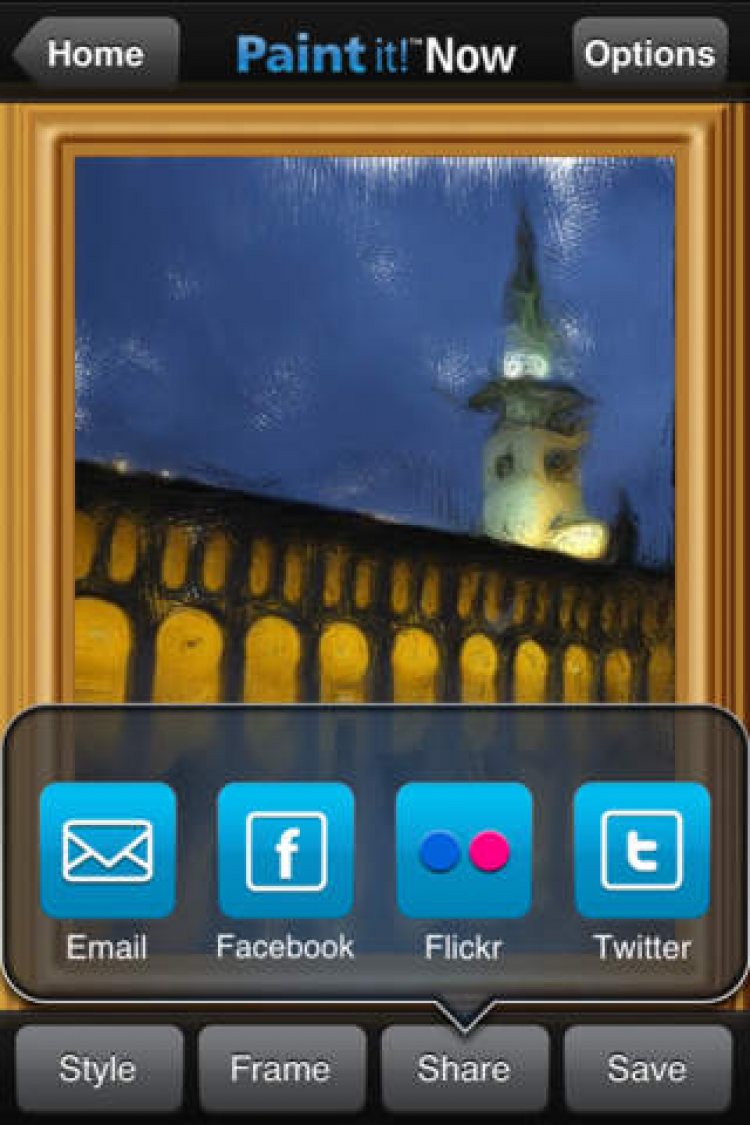Post the painting to Facebook
Viewport: 750px width, 1125px height.
286,851
